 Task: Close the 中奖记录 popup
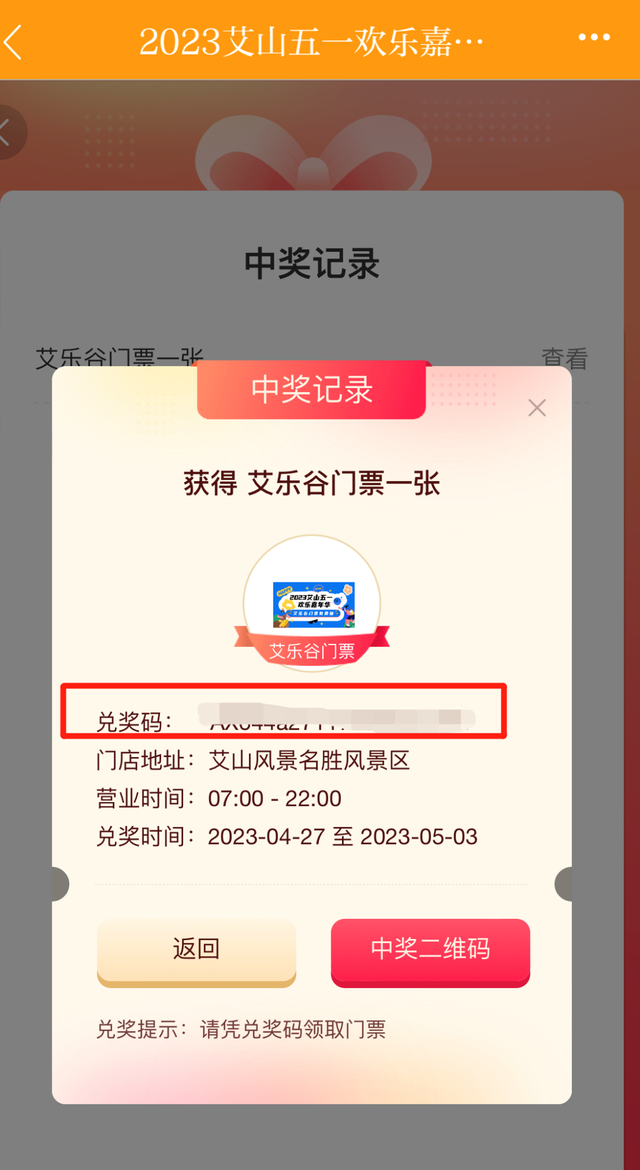537,408
